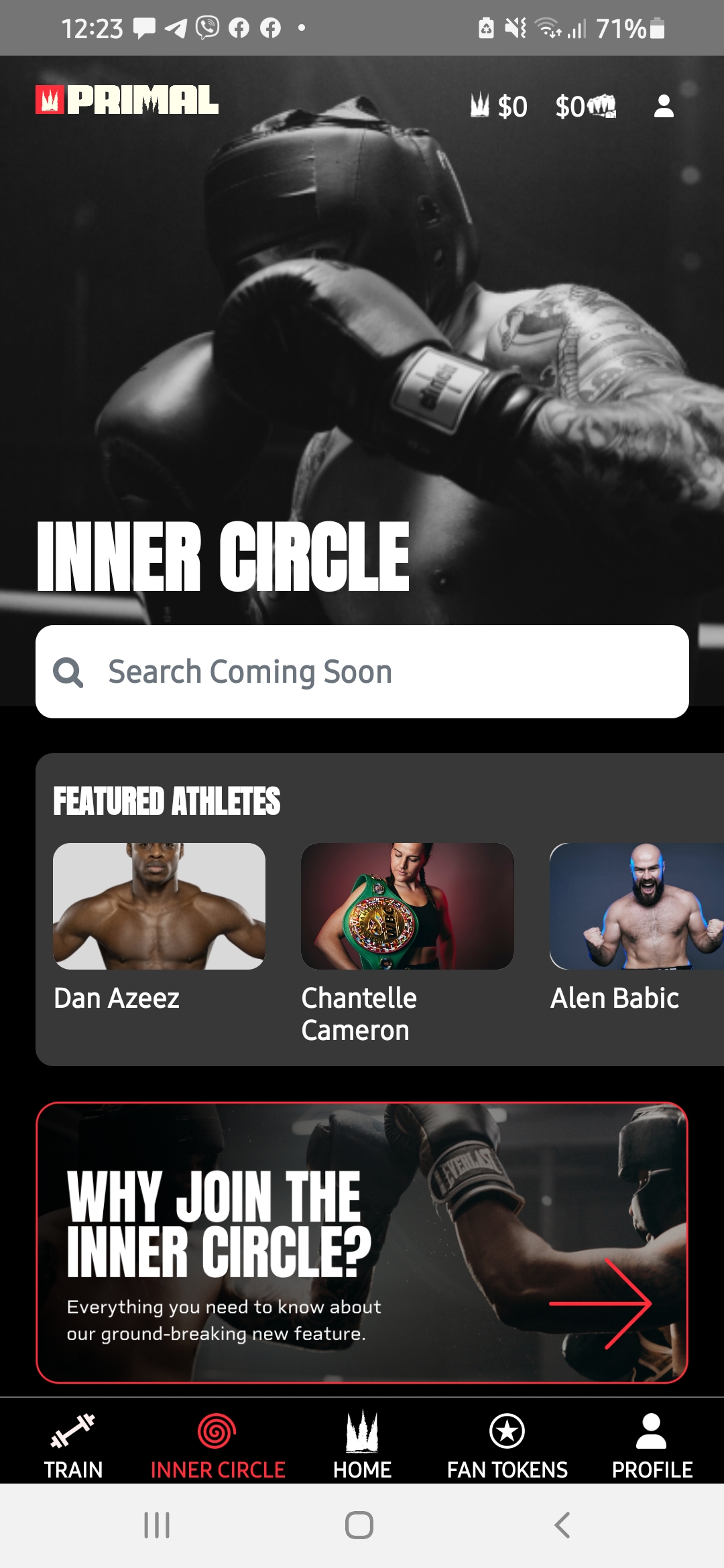Tap the Search Coming Soon field
The height and width of the screenshot is (1568, 724).
tap(362, 671)
